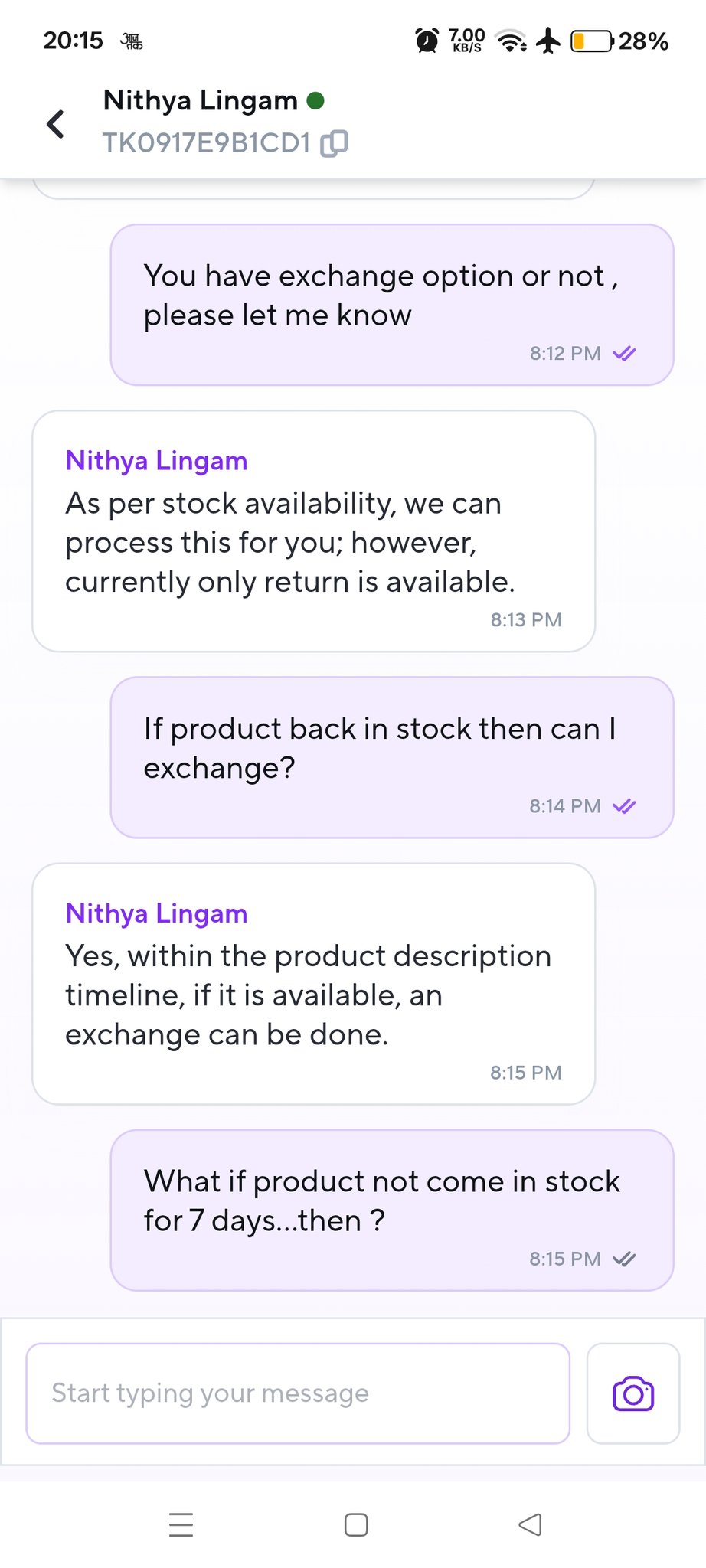Image resolution: width=706 pixels, height=1568 pixels.
Task: Copy ticket ID TK0917E9B1CD1
Action: pos(334,143)
